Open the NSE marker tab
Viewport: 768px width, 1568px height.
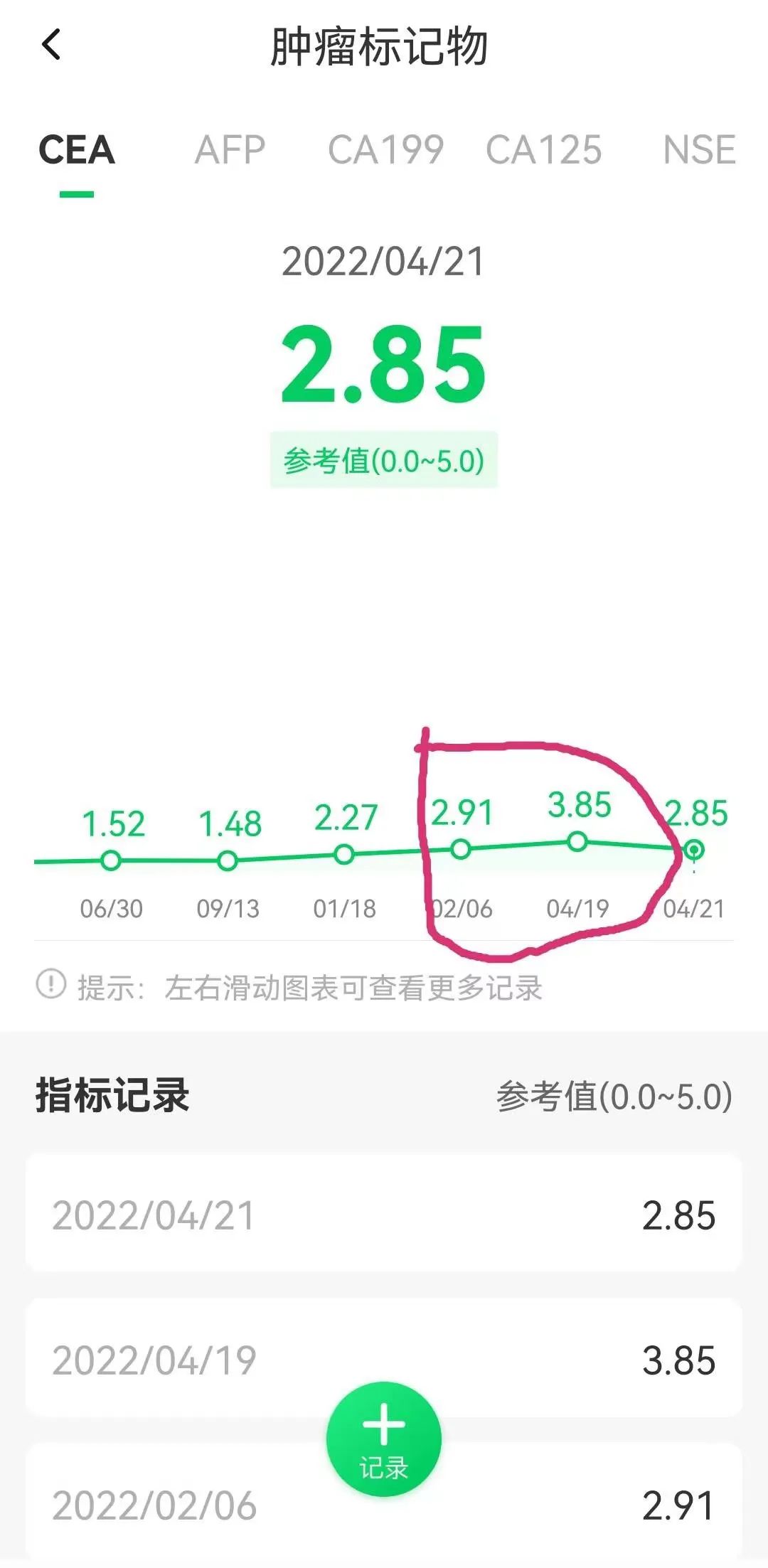point(698,150)
